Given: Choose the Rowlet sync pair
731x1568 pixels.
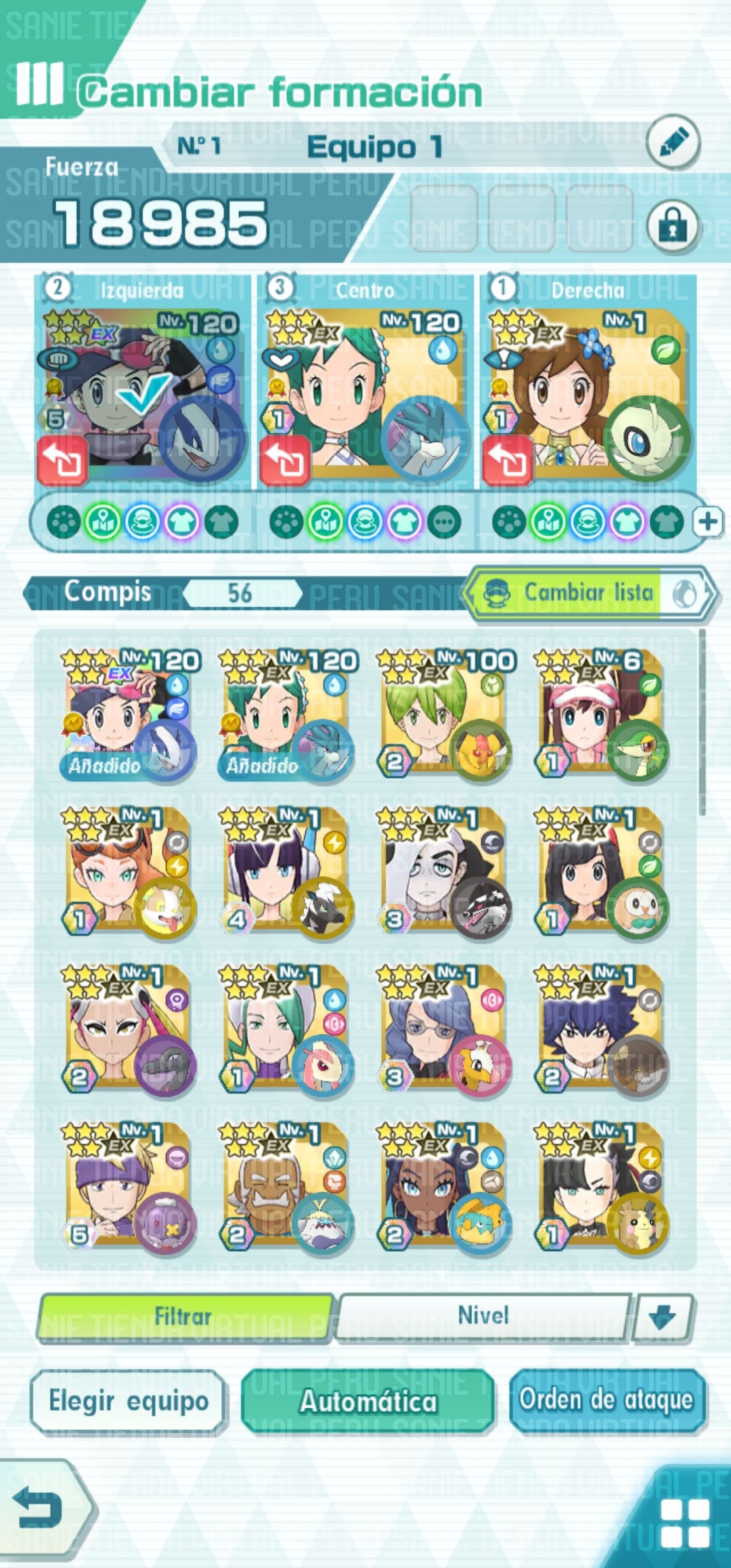Looking at the screenshot, I should (x=601, y=872).
